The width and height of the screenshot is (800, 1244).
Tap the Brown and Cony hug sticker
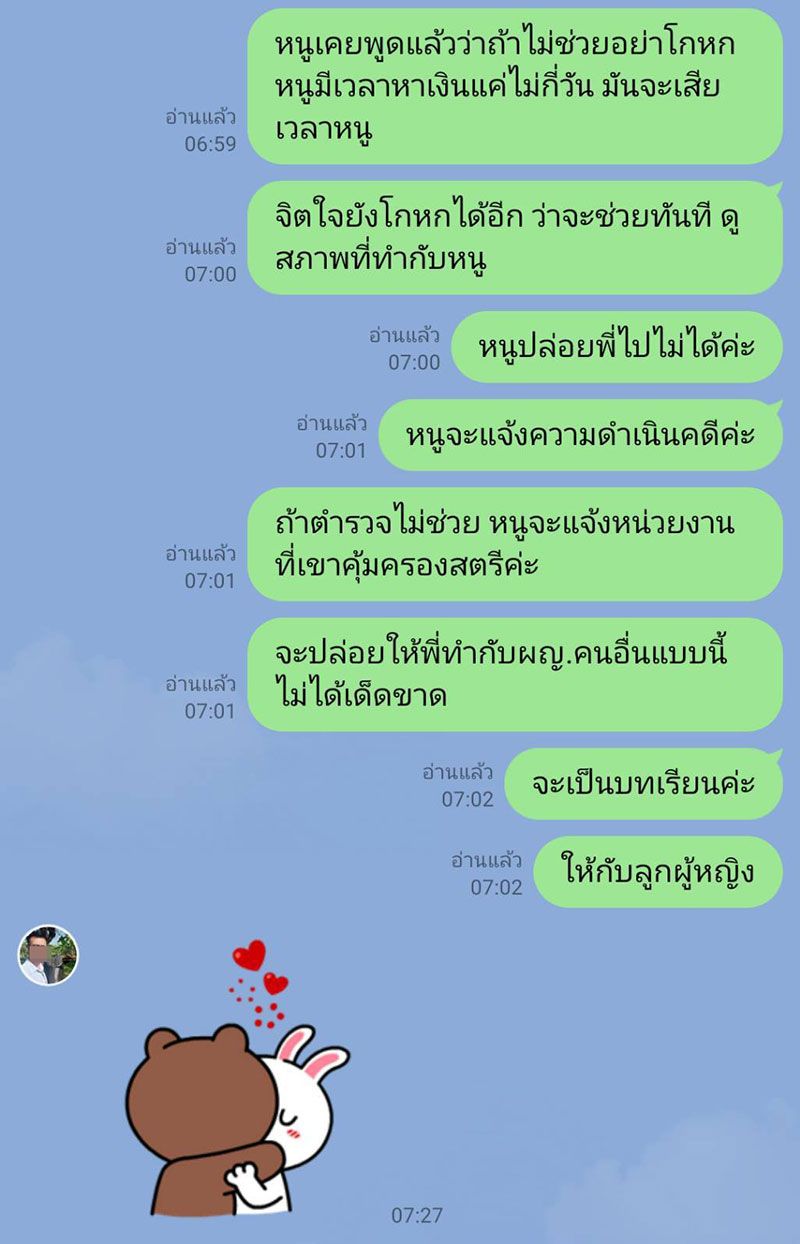[235, 1090]
